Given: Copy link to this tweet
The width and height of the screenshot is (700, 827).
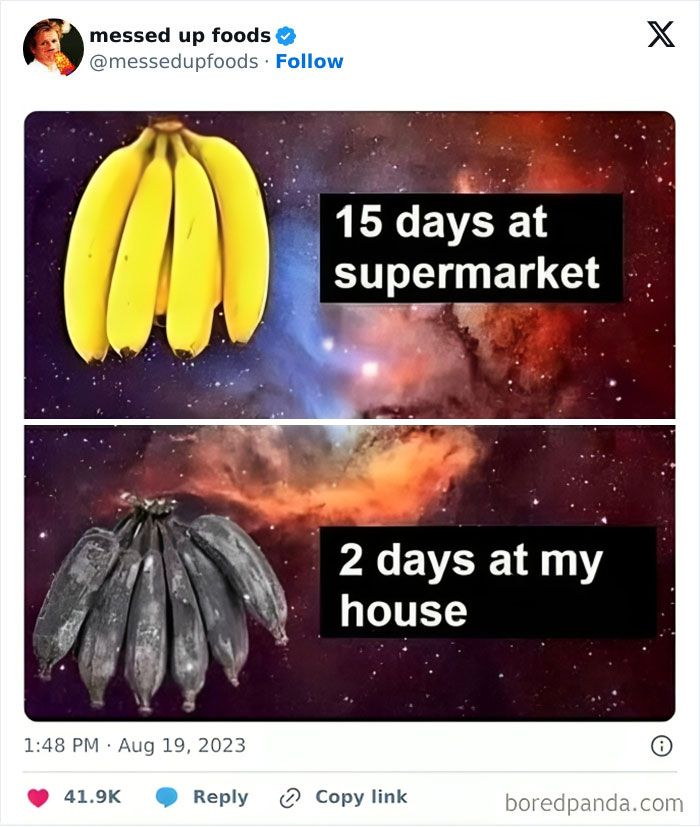Looking at the screenshot, I should point(344,797).
